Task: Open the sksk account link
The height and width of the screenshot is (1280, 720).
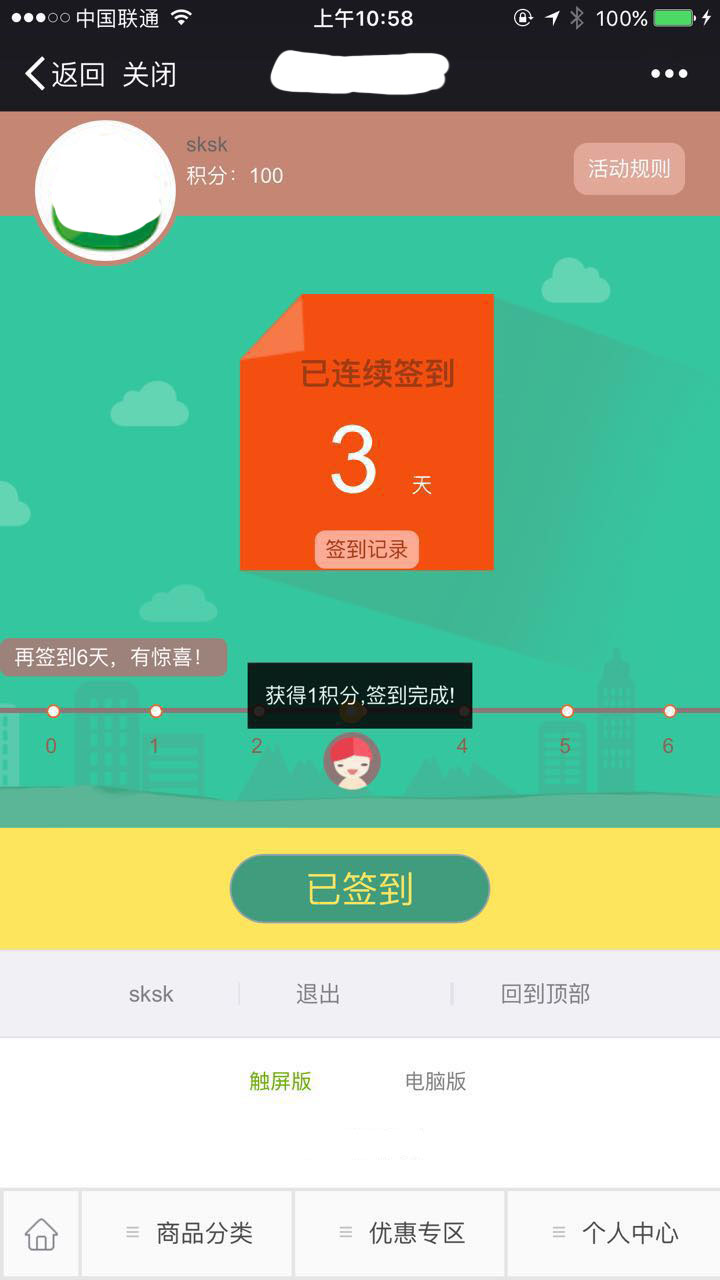Action: [x=151, y=994]
